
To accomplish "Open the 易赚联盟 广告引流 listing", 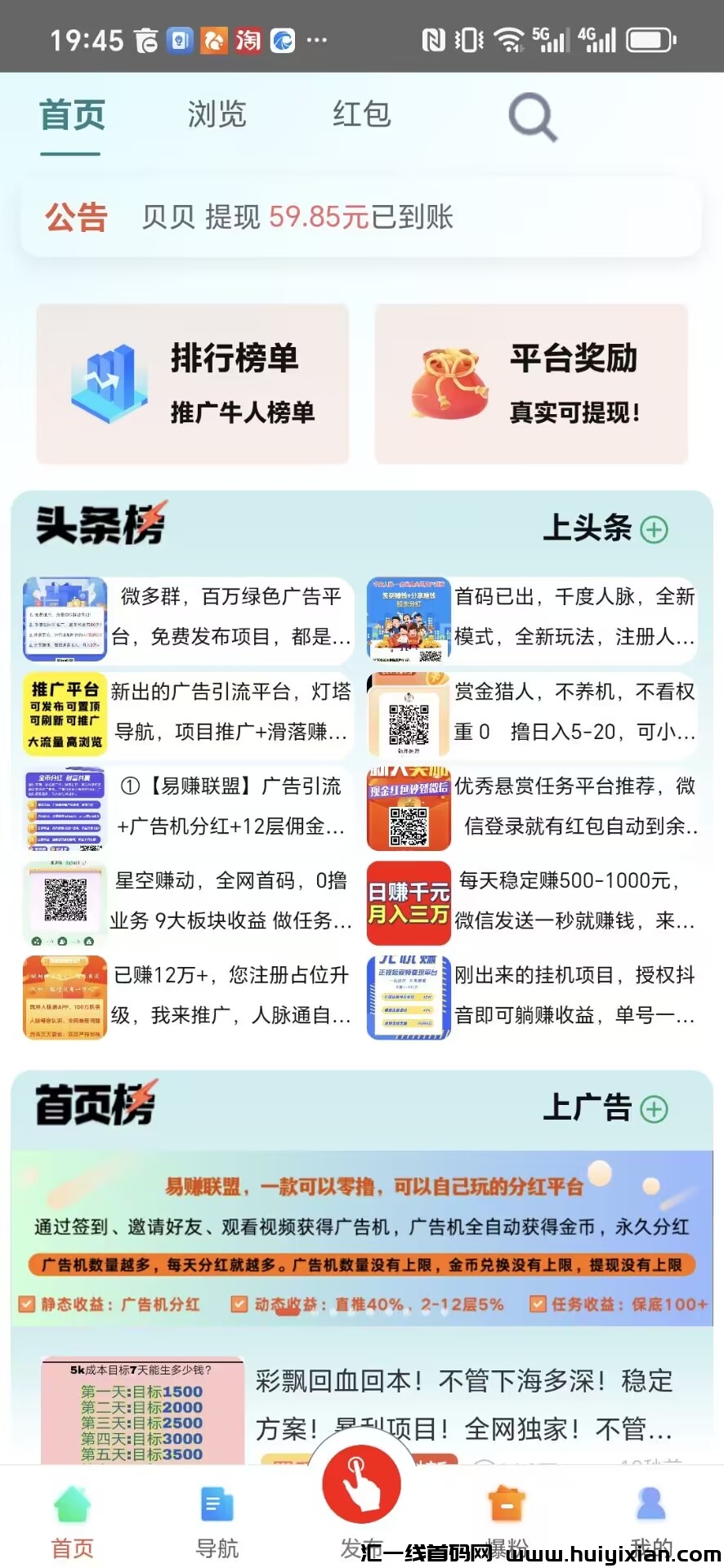I will point(188,807).
